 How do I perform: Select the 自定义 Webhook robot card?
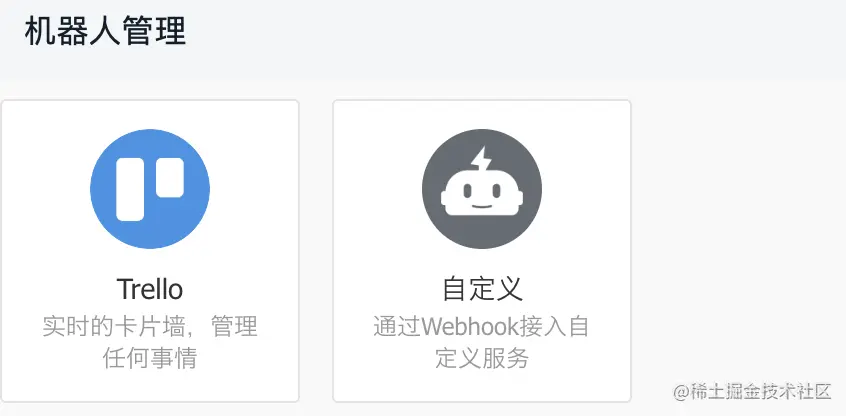point(482,250)
